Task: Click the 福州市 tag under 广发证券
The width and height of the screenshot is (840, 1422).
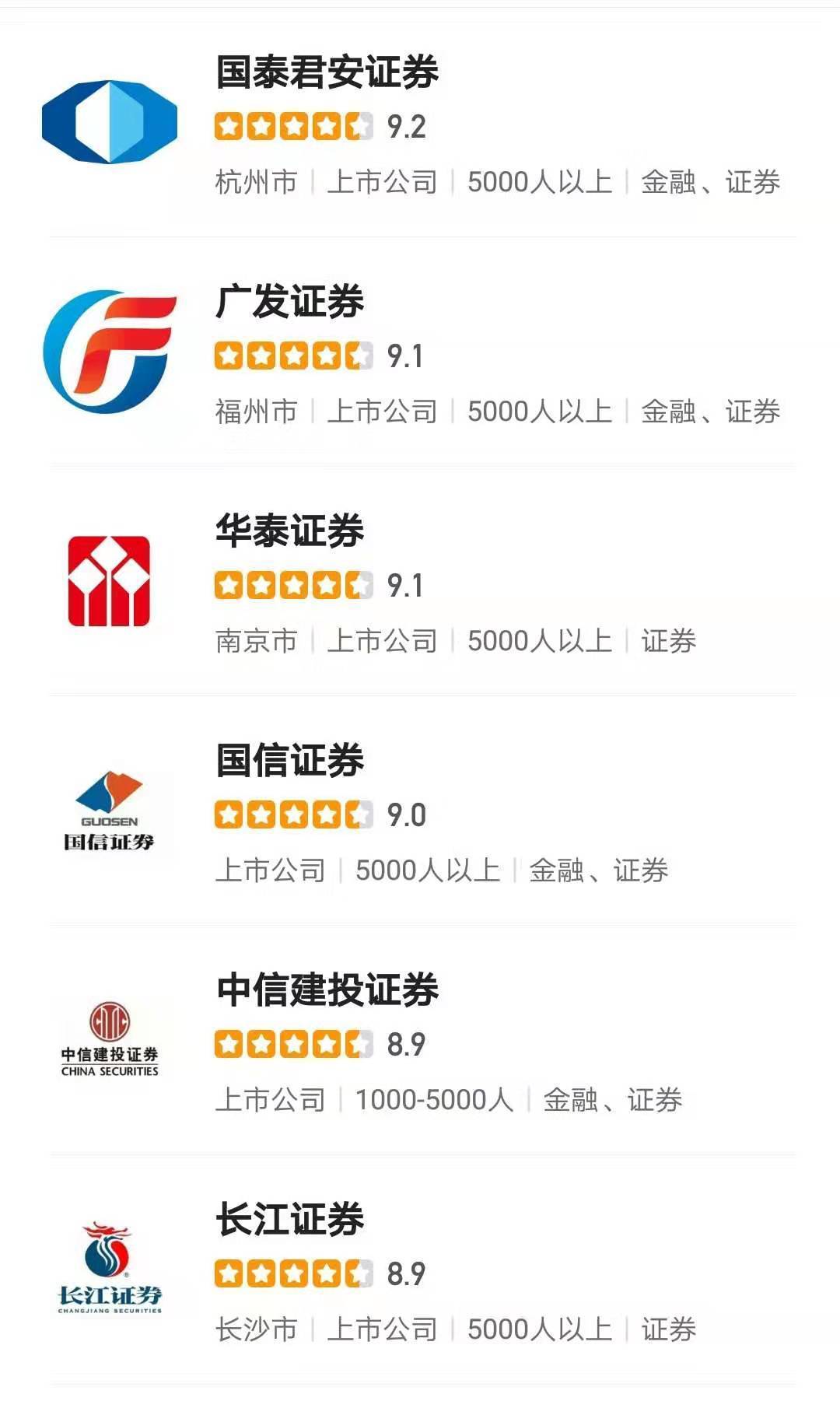Action: pyautogui.click(x=257, y=412)
